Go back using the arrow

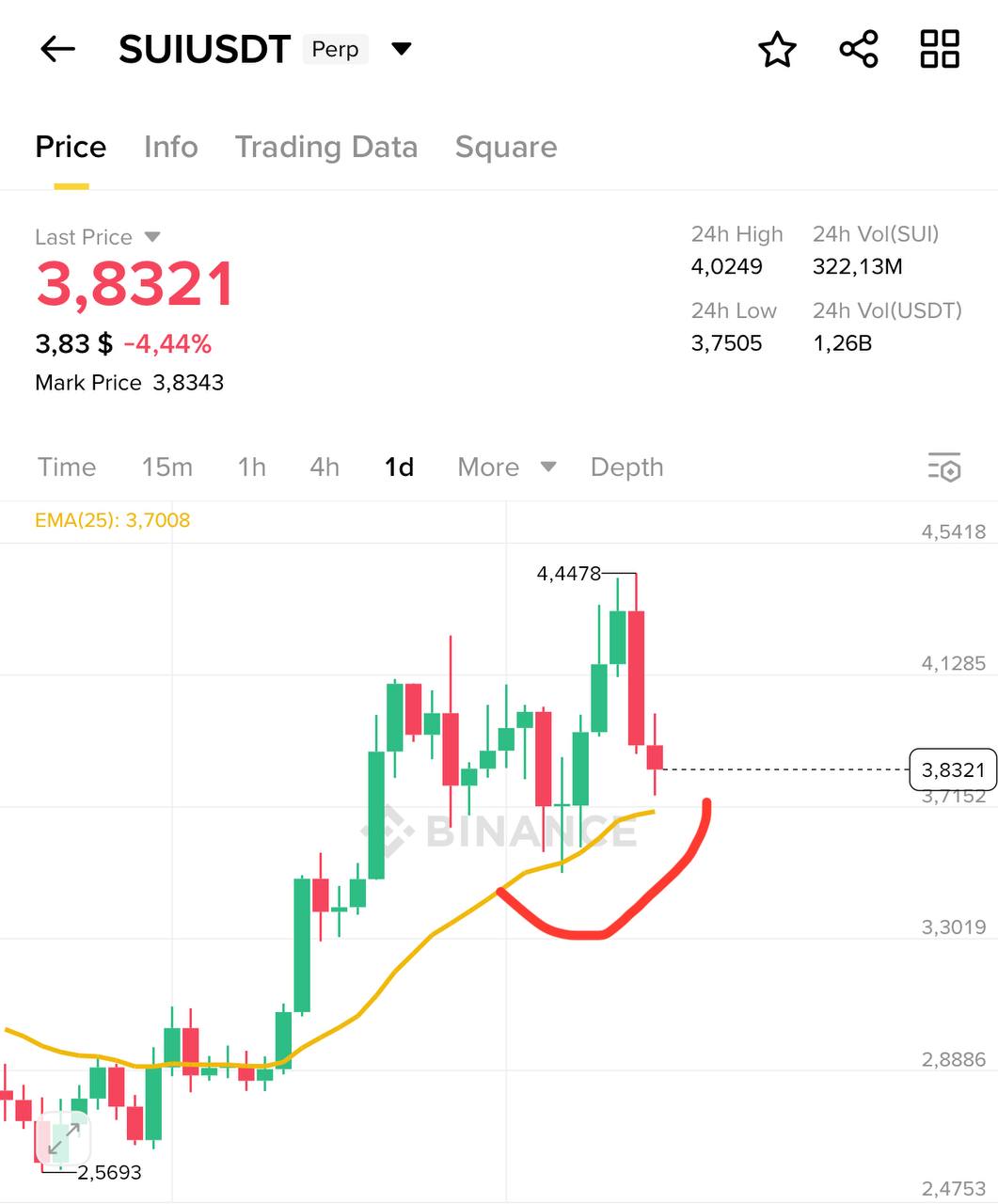point(57,49)
